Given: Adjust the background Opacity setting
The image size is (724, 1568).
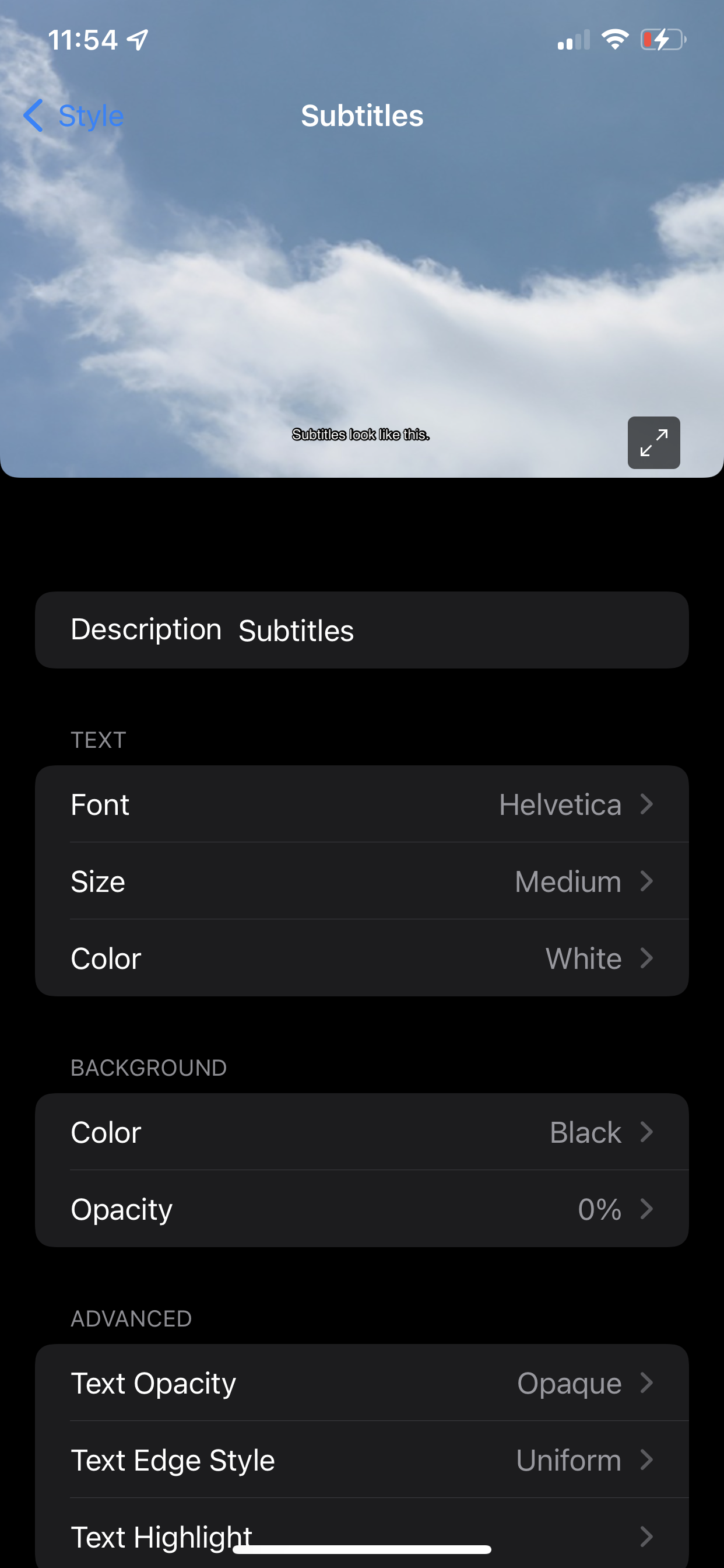Looking at the screenshot, I should pos(361,1209).
